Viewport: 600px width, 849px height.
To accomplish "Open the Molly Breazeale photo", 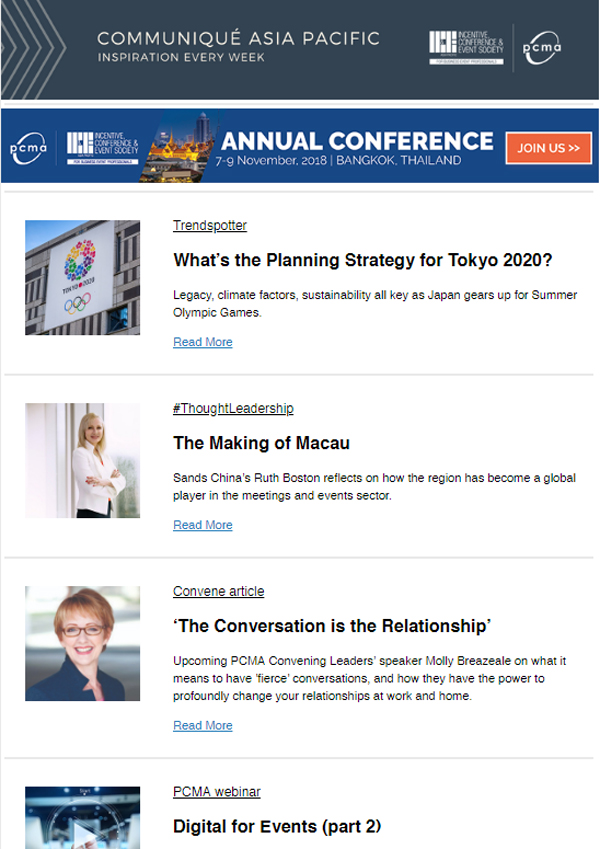I will [x=82, y=643].
